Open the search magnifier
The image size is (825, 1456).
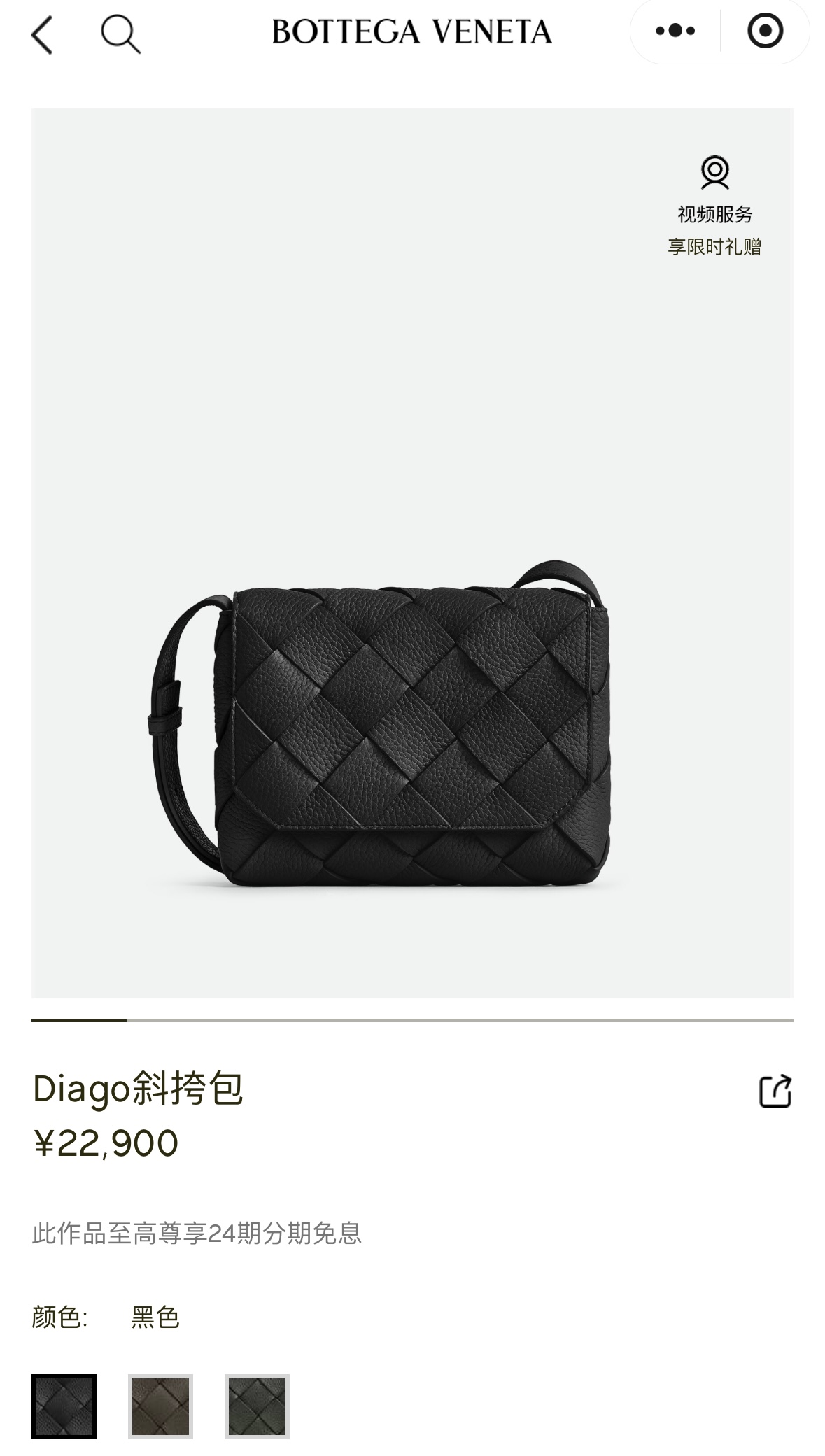(x=120, y=34)
